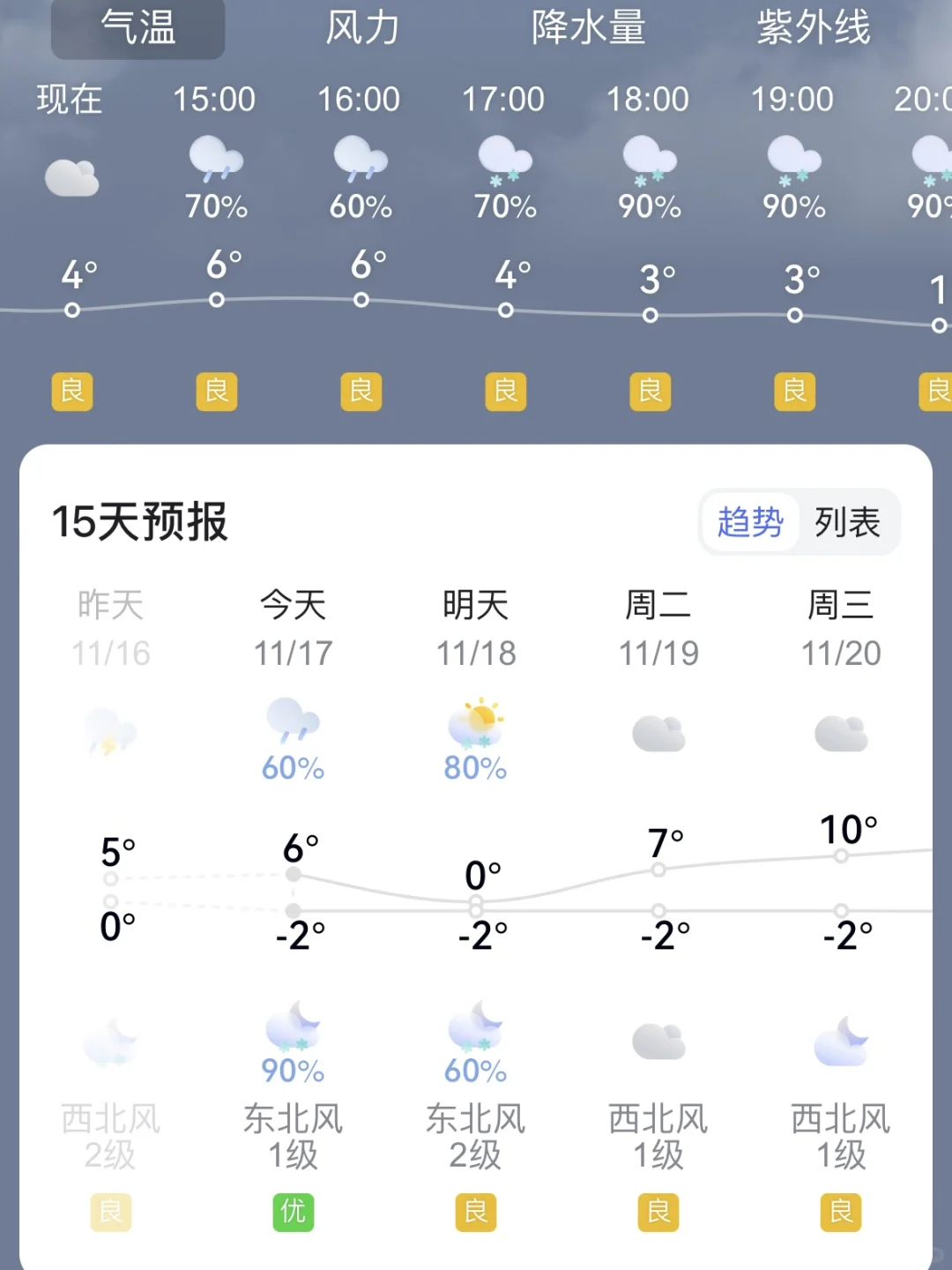Show forecast in 趋势 trend view

751,522
